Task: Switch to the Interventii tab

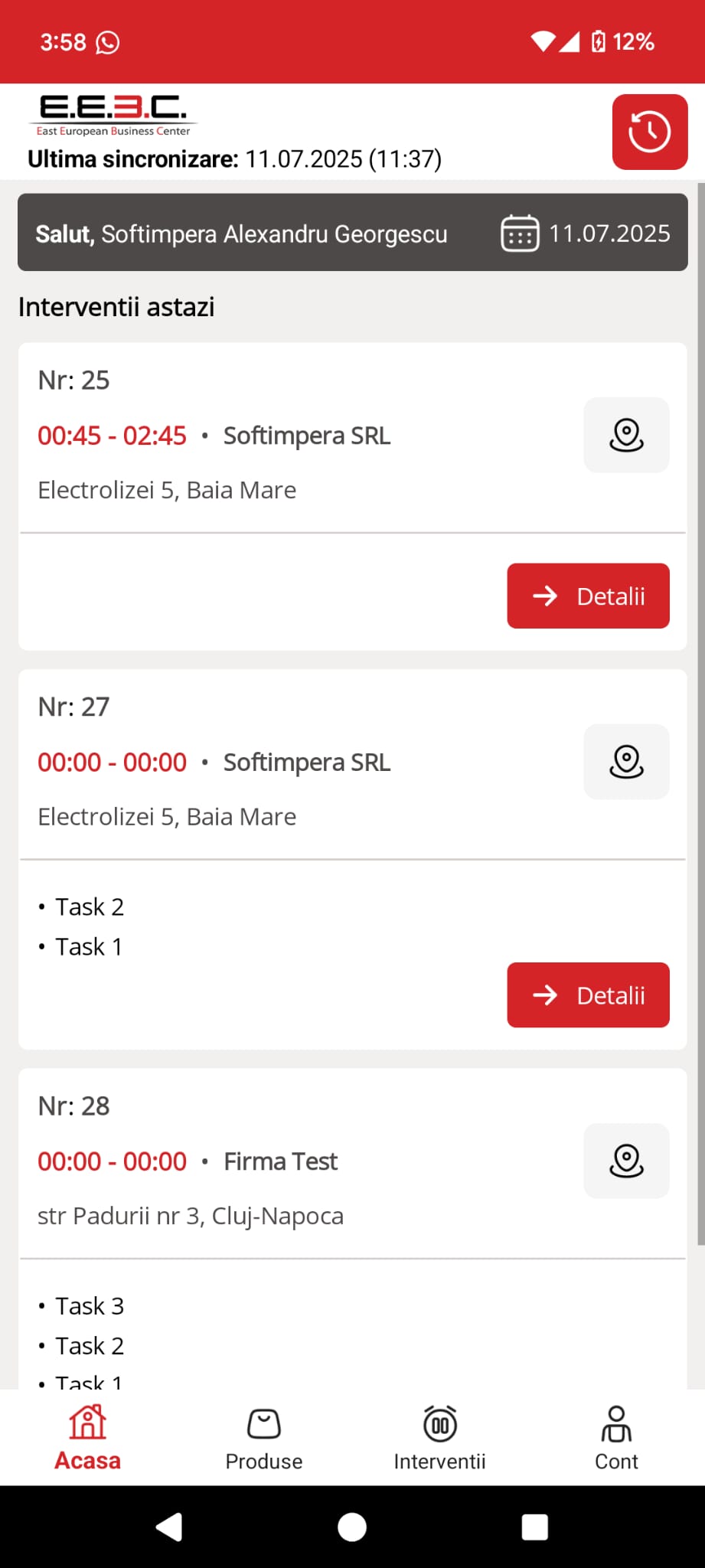Action: tap(440, 1438)
